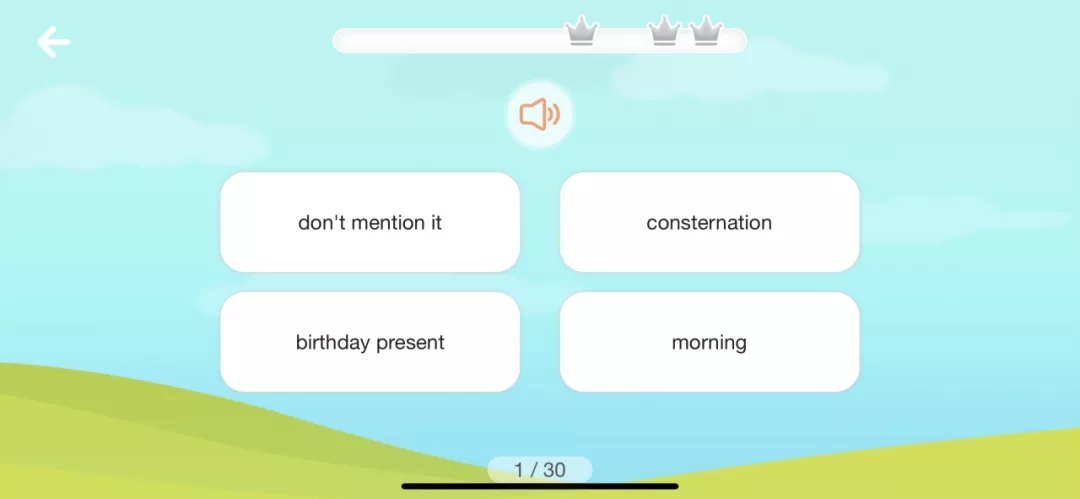Select the "consternation" answer
The height and width of the screenshot is (499, 1080).
pyautogui.click(x=709, y=222)
